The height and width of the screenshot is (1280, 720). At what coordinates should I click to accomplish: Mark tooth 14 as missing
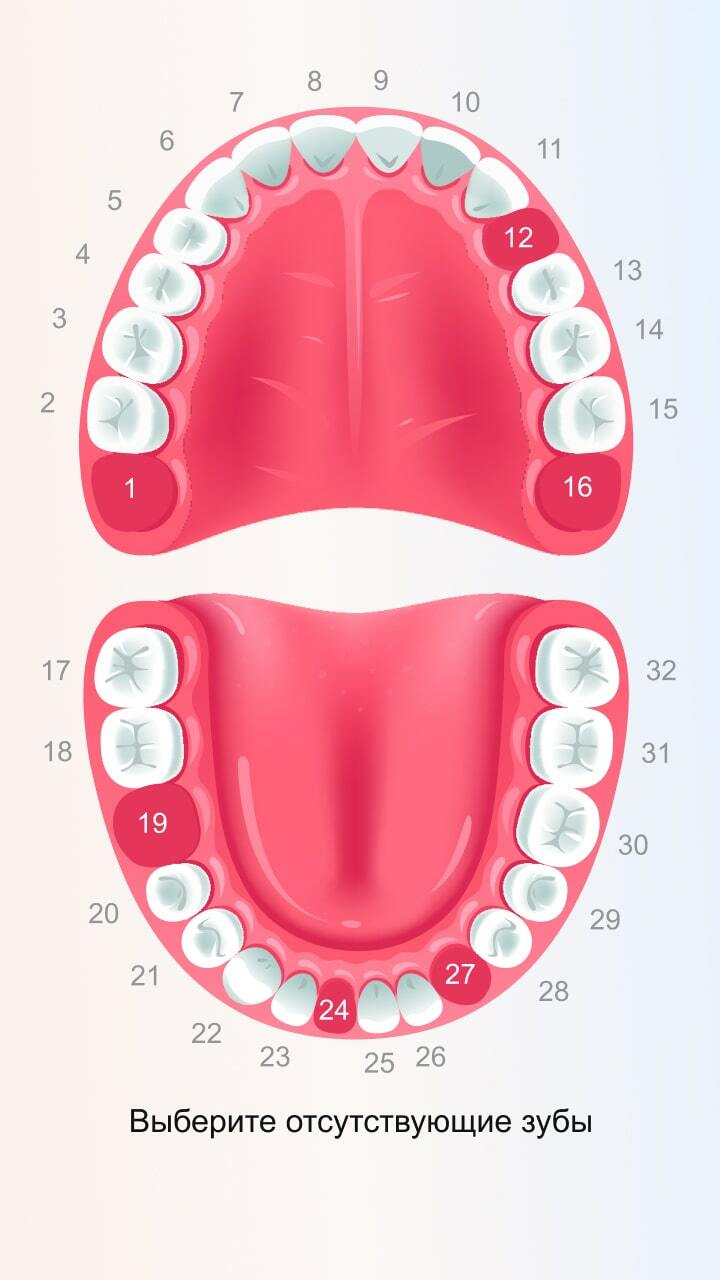click(570, 345)
